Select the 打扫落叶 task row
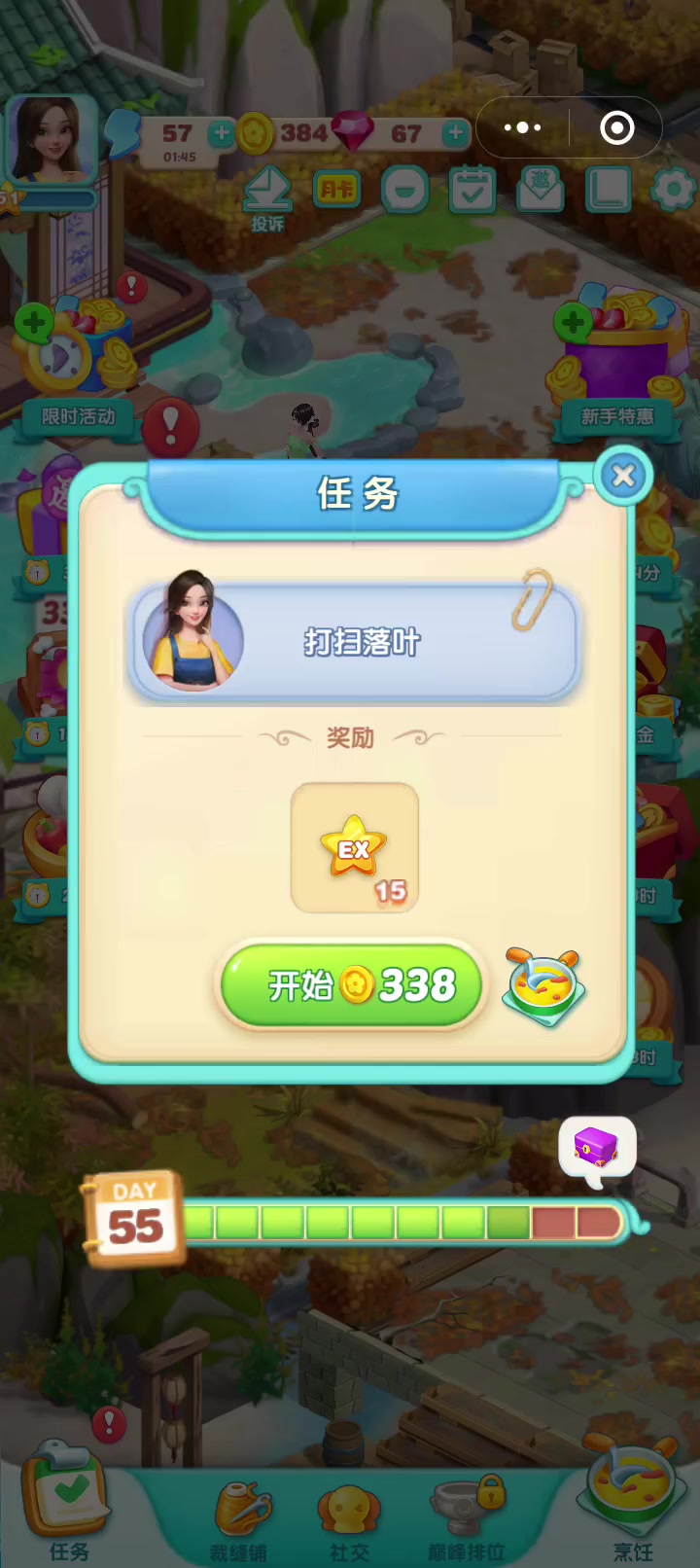Screen dimensions: 700x1568 click(354, 641)
